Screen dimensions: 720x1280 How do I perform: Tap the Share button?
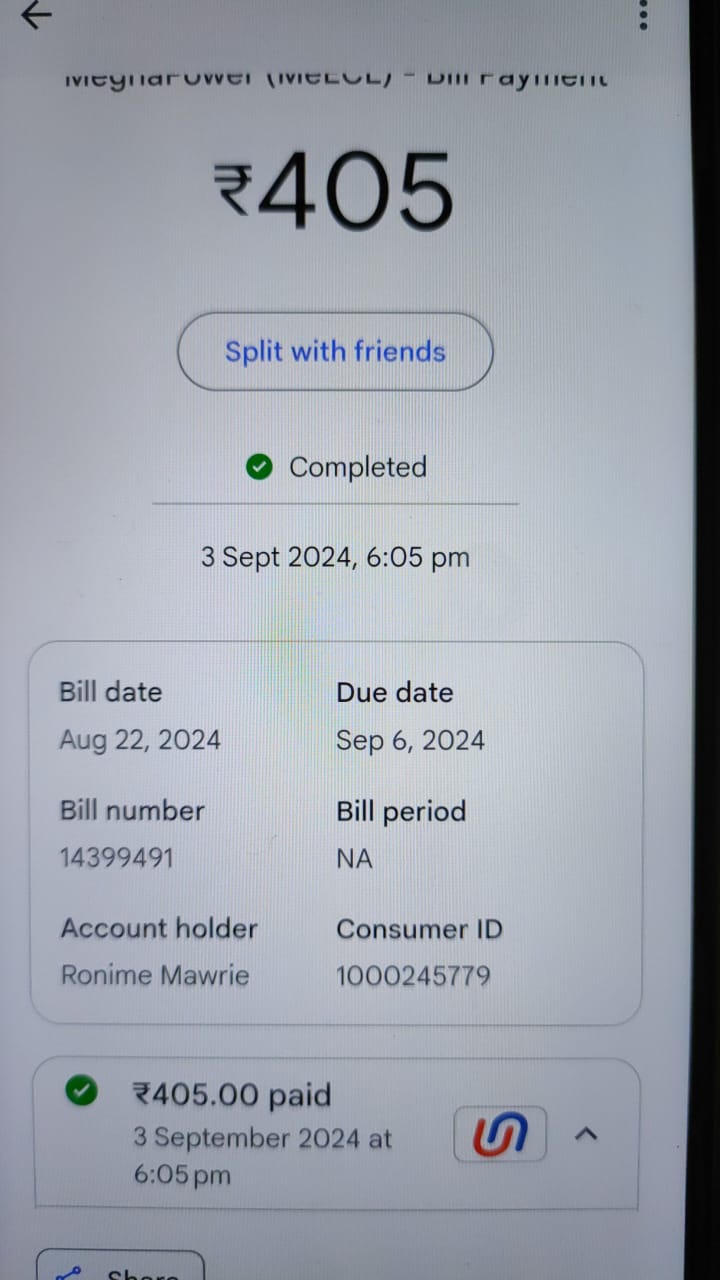(x=120, y=1266)
